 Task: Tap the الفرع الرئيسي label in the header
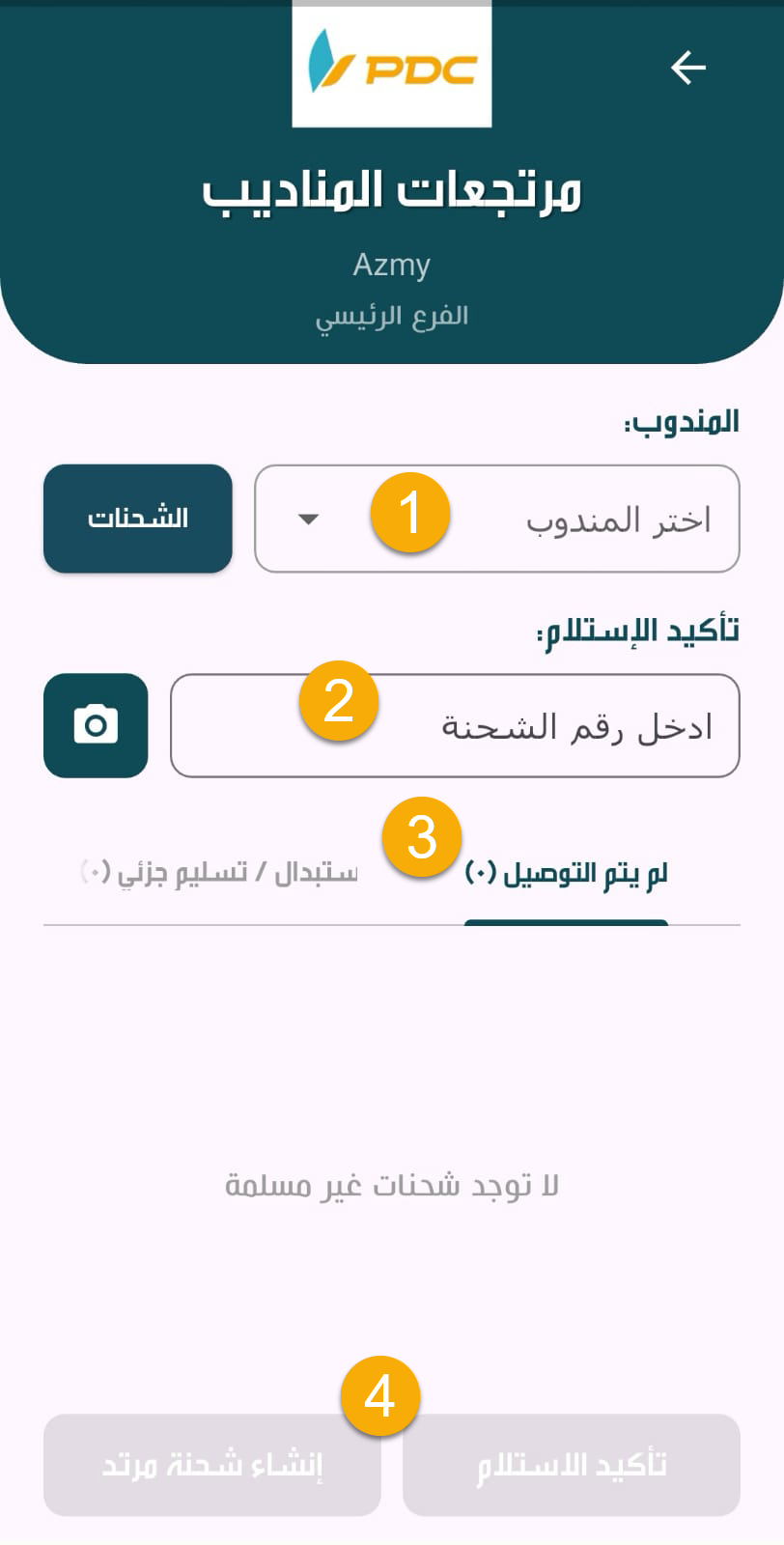tap(390, 316)
